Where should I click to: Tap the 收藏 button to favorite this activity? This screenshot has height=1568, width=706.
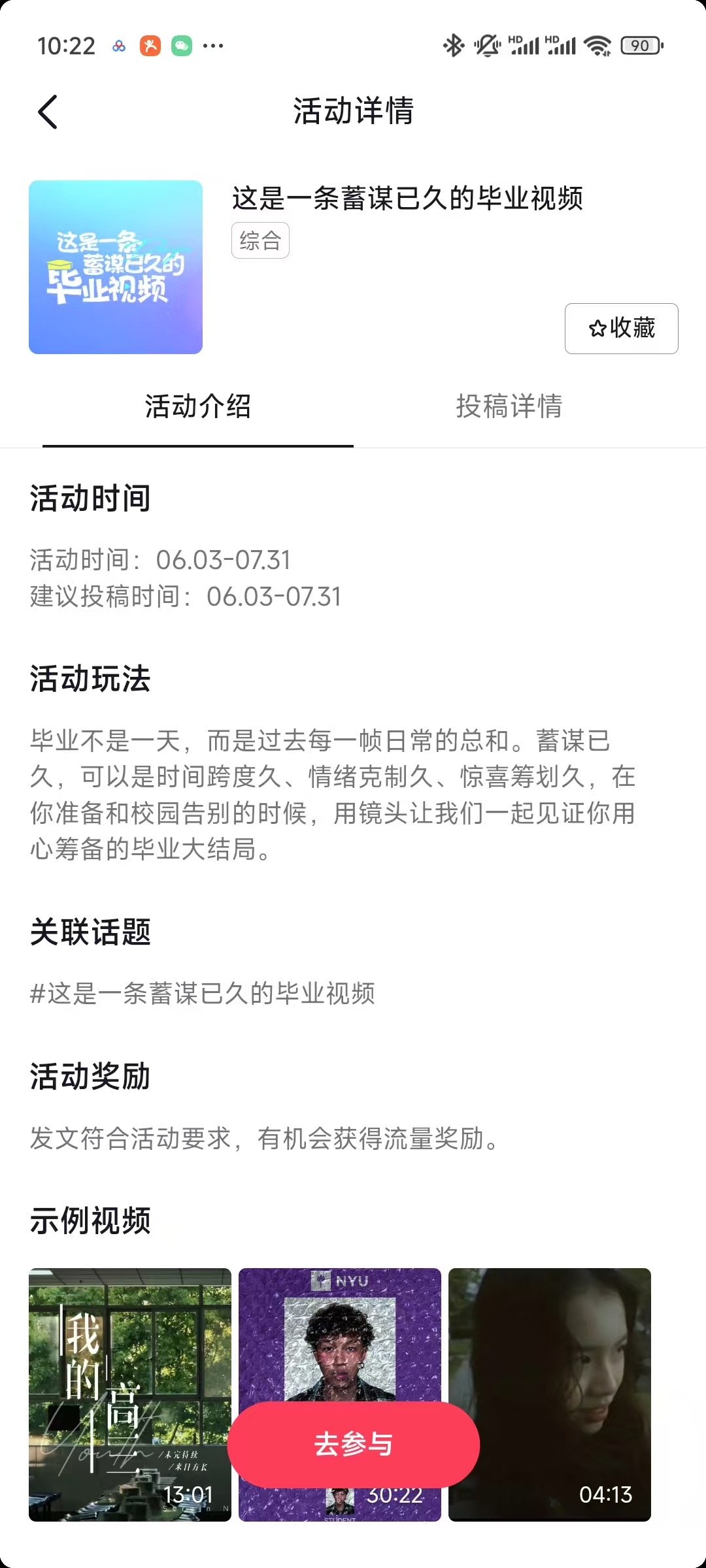point(621,328)
